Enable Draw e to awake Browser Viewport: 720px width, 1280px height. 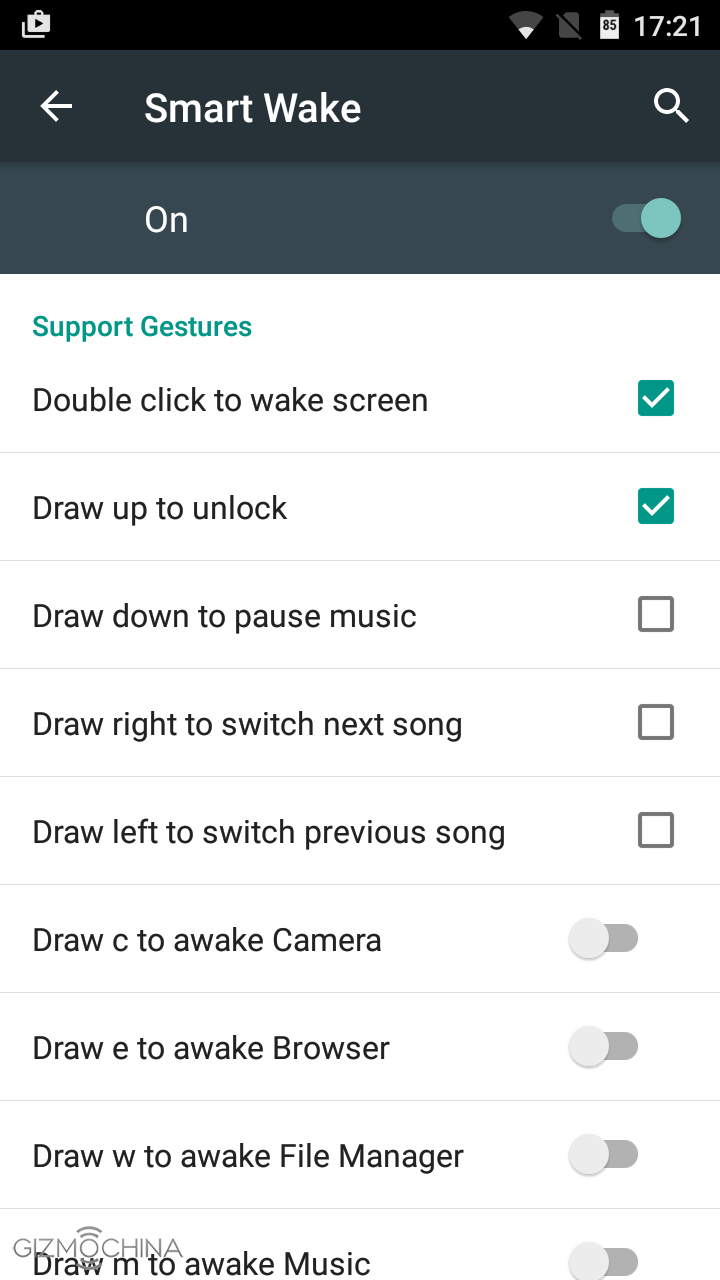pyautogui.click(x=603, y=1047)
